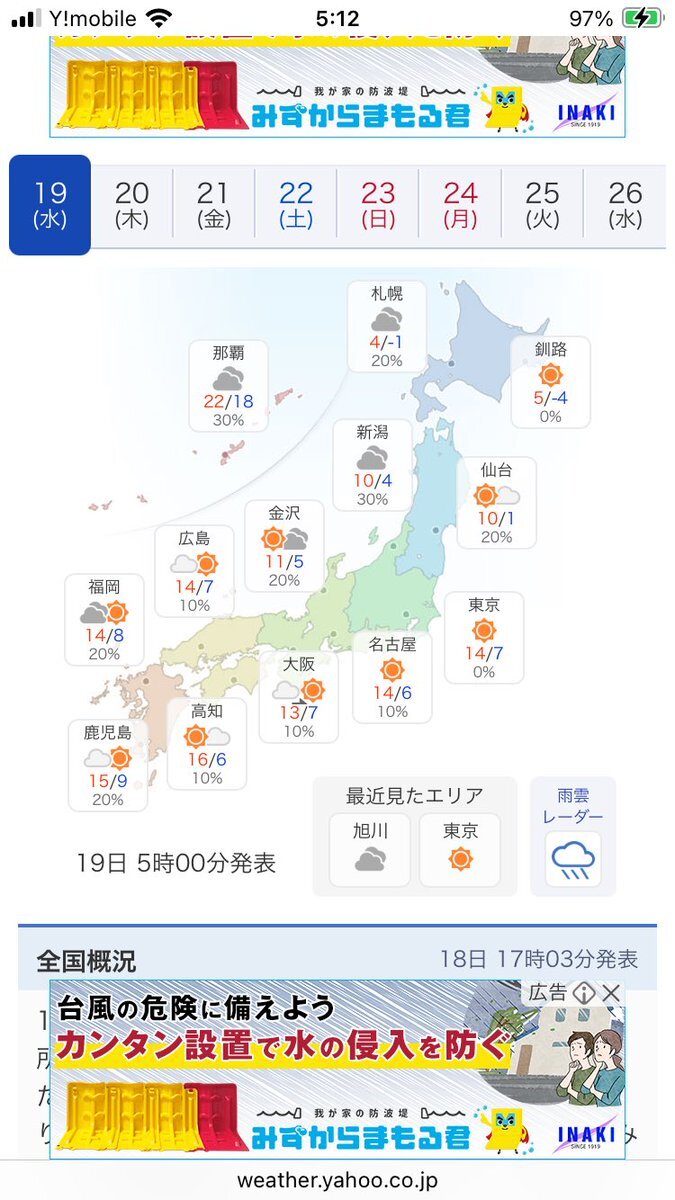The width and height of the screenshot is (675, 1200).
Task: Open the 福岡 forecast card
Action: [x=104, y=620]
